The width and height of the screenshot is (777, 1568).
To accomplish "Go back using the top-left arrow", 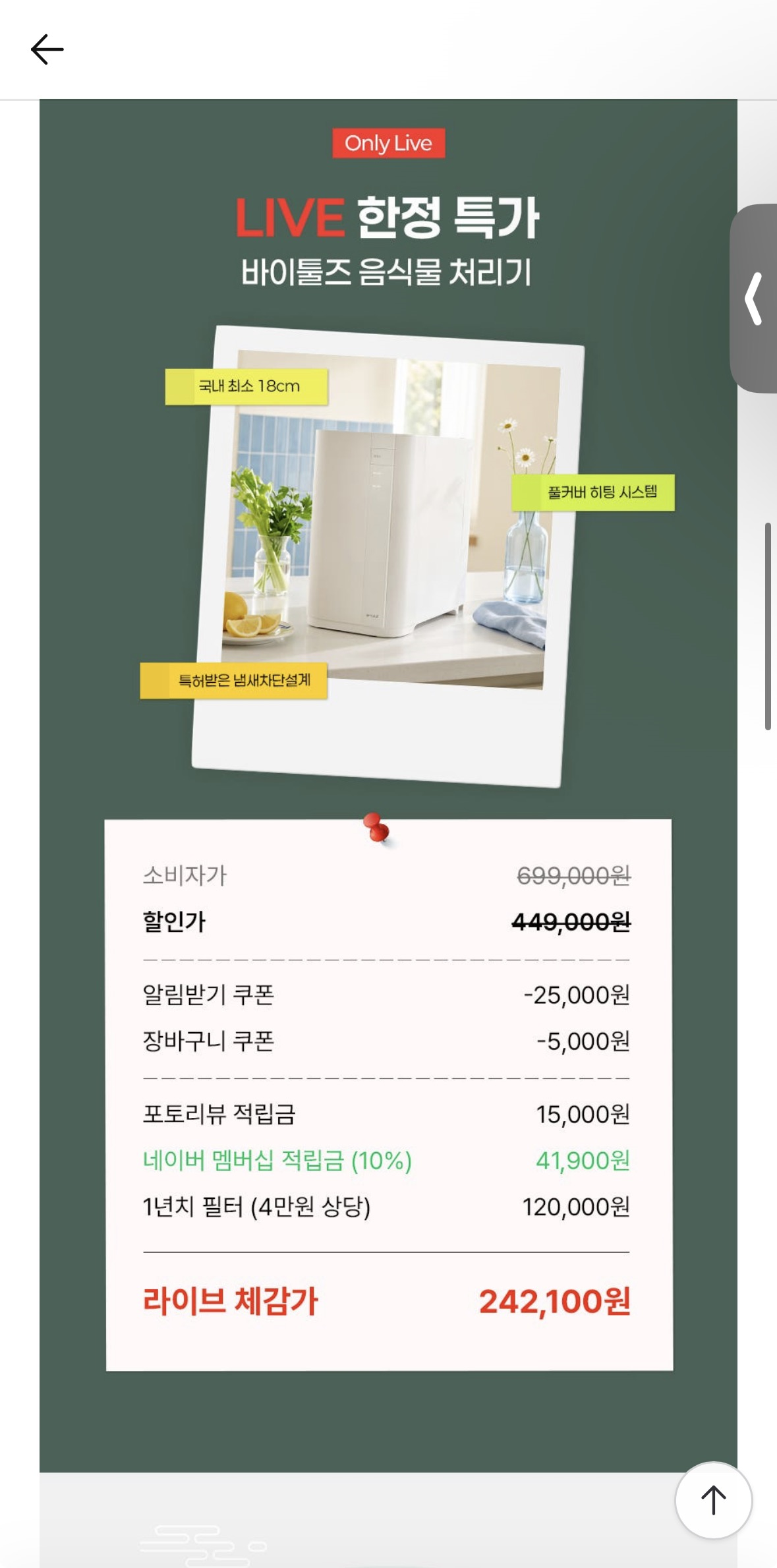I will 47,49.
